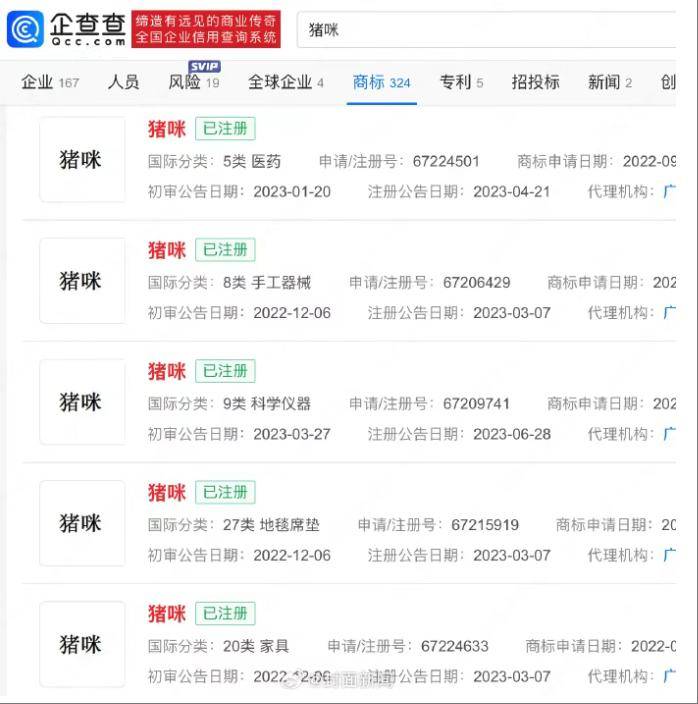
Task: Open the 专利 tab
Action: click(461, 82)
